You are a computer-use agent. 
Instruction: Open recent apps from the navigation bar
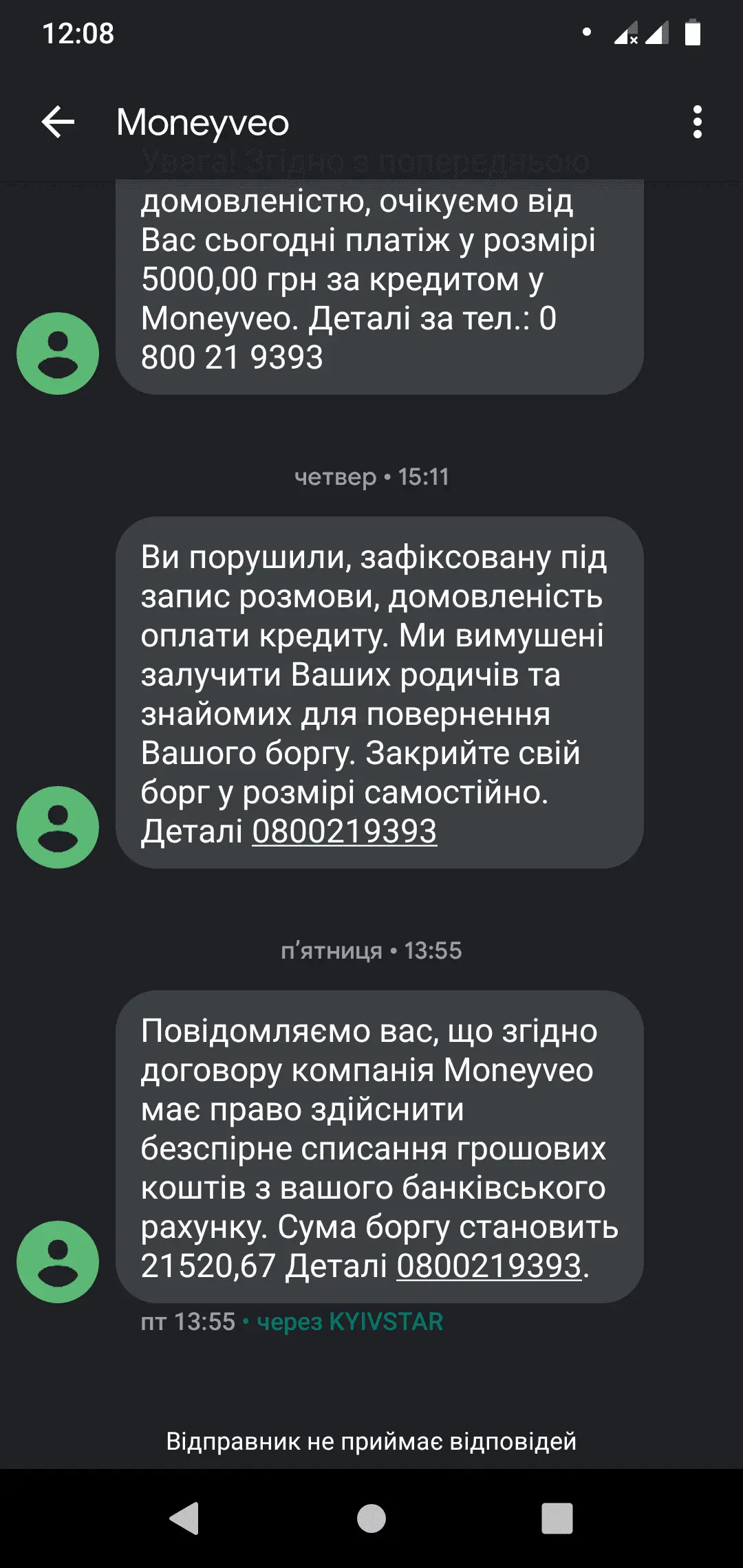(x=557, y=1518)
